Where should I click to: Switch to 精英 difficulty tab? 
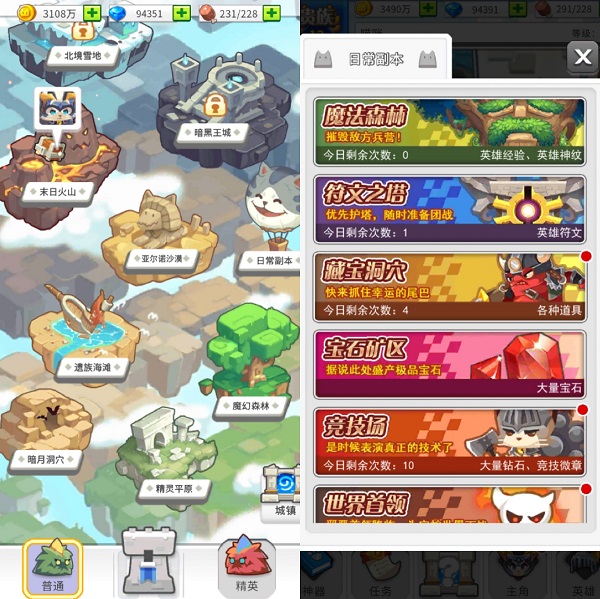coord(247,568)
